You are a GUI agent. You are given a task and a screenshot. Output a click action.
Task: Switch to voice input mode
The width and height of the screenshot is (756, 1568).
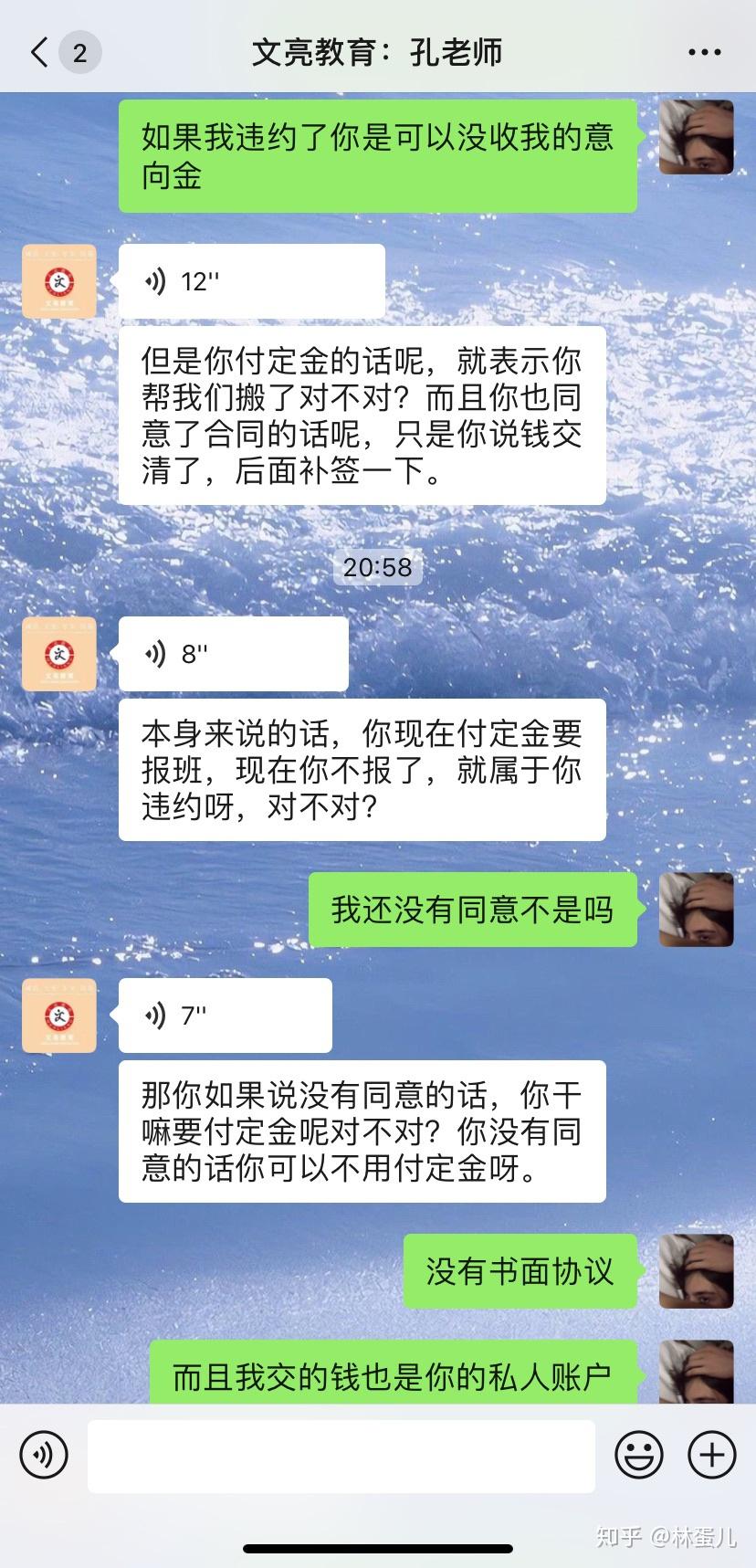tap(44, 1455)
